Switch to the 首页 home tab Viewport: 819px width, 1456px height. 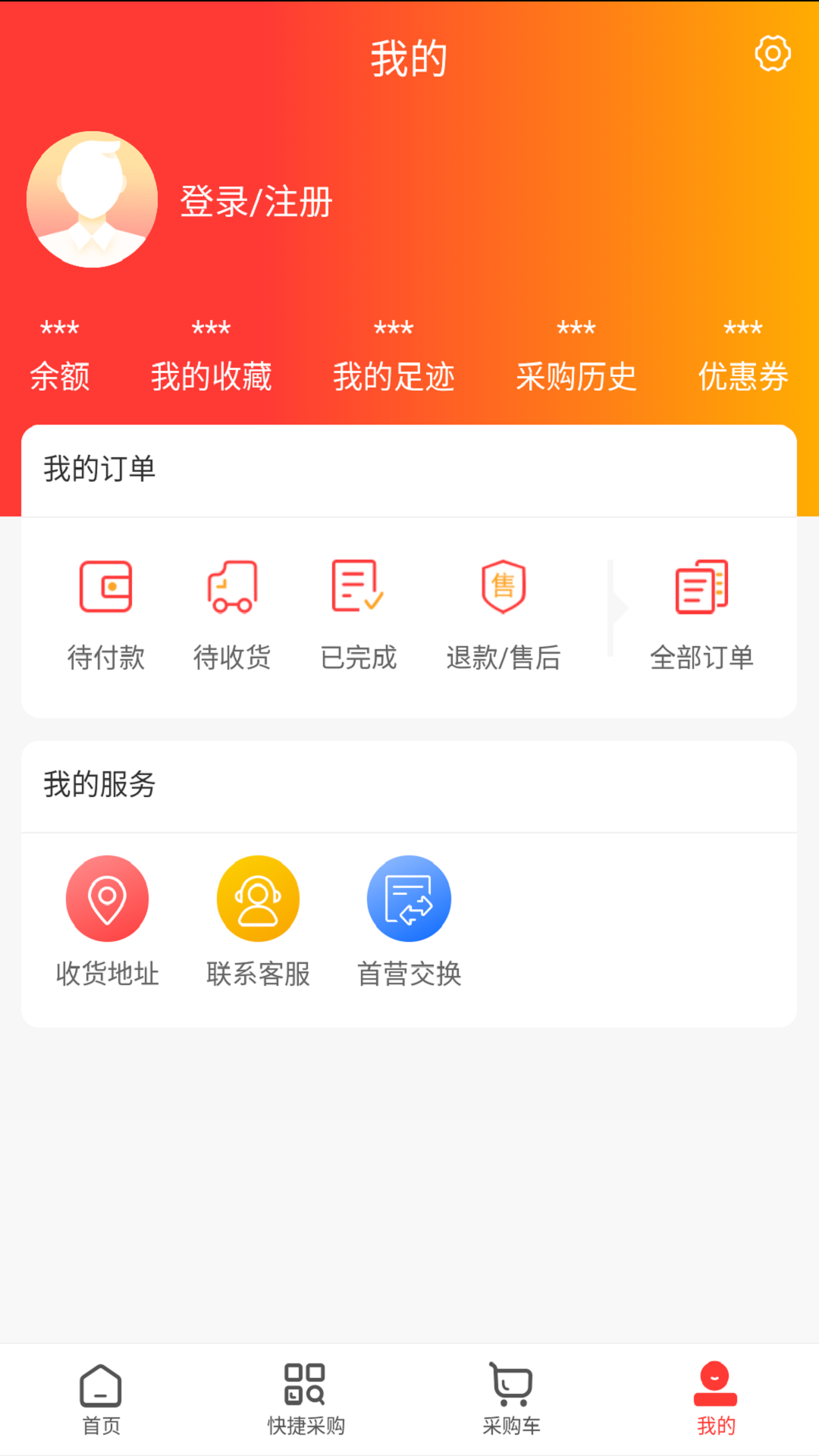pyautogui.click(x=101, y=1399)
